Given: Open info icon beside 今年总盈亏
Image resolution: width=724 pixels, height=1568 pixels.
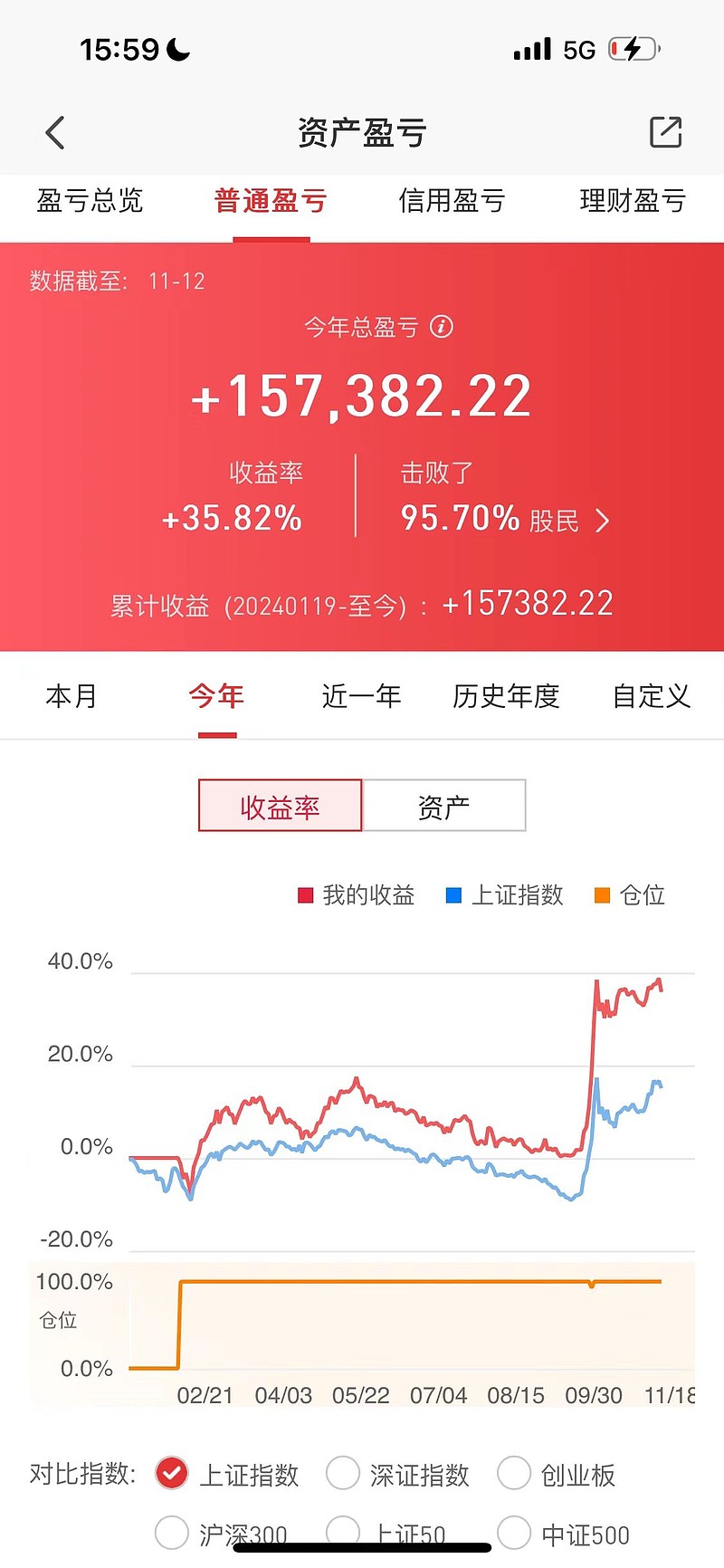Looking at the screenshot, I should click(x=442, y=326).
